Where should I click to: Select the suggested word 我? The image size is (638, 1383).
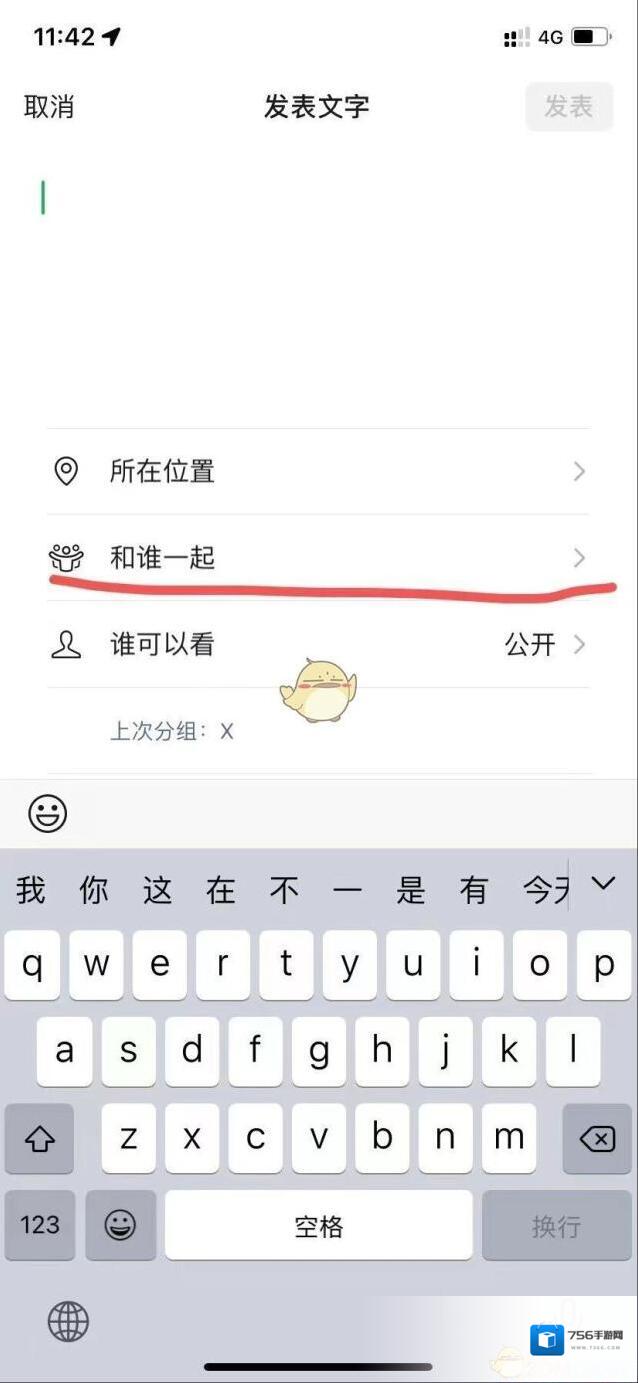(x=31, y=890)
